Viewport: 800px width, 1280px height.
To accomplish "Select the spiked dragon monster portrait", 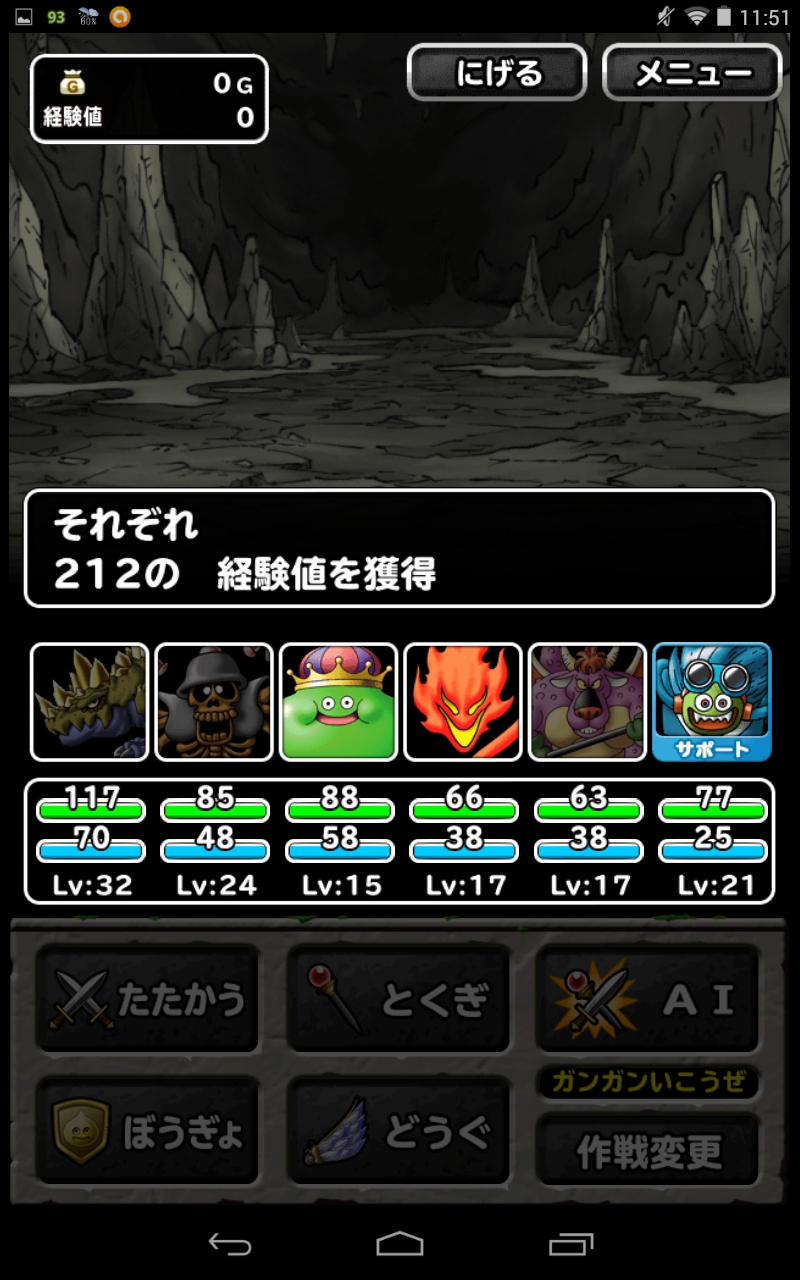I will coord(90,702).
